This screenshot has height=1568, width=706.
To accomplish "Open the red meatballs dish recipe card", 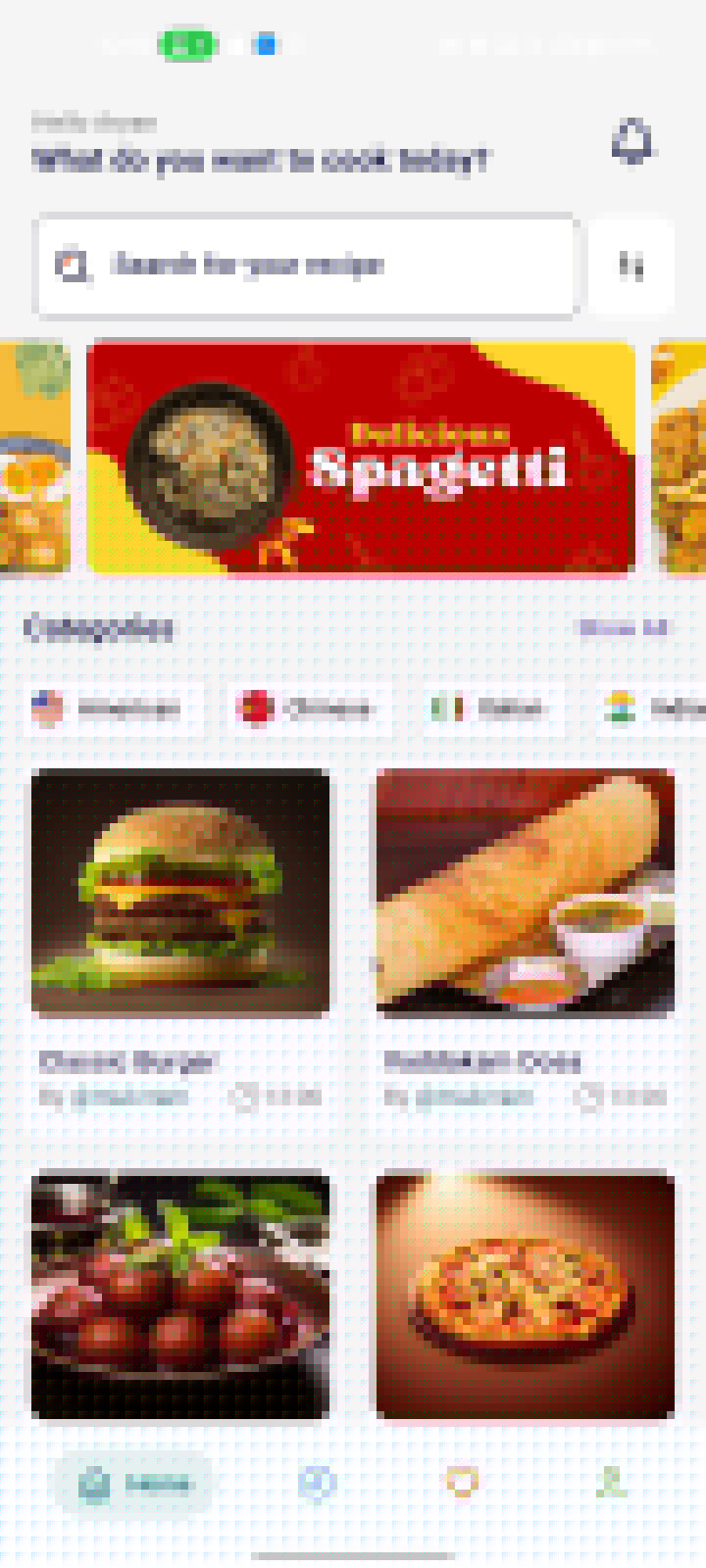I will tap(180, 1295).
